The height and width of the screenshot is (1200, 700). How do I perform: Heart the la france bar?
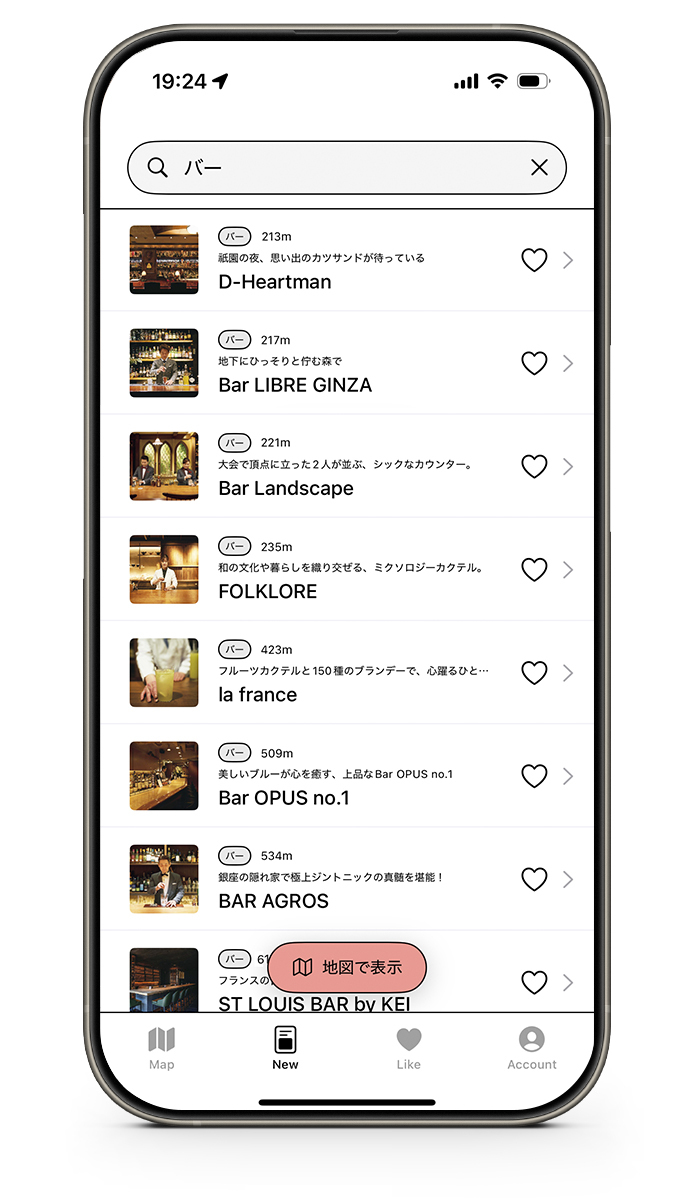point(534,673)
